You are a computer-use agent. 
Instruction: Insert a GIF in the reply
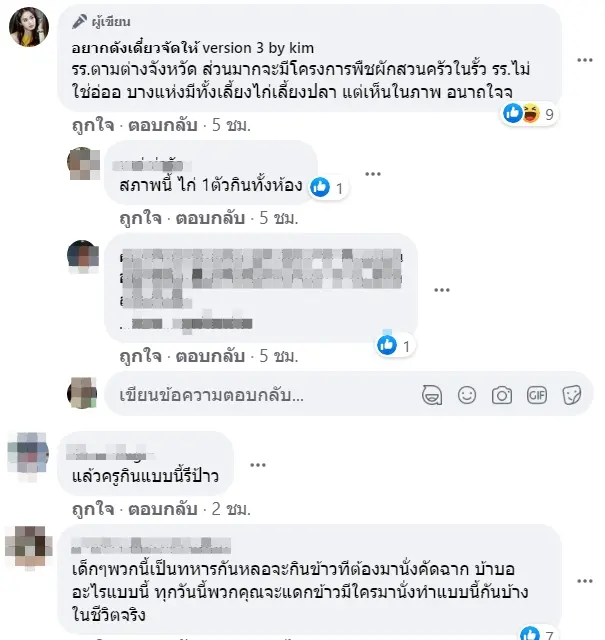pos(537,395)
